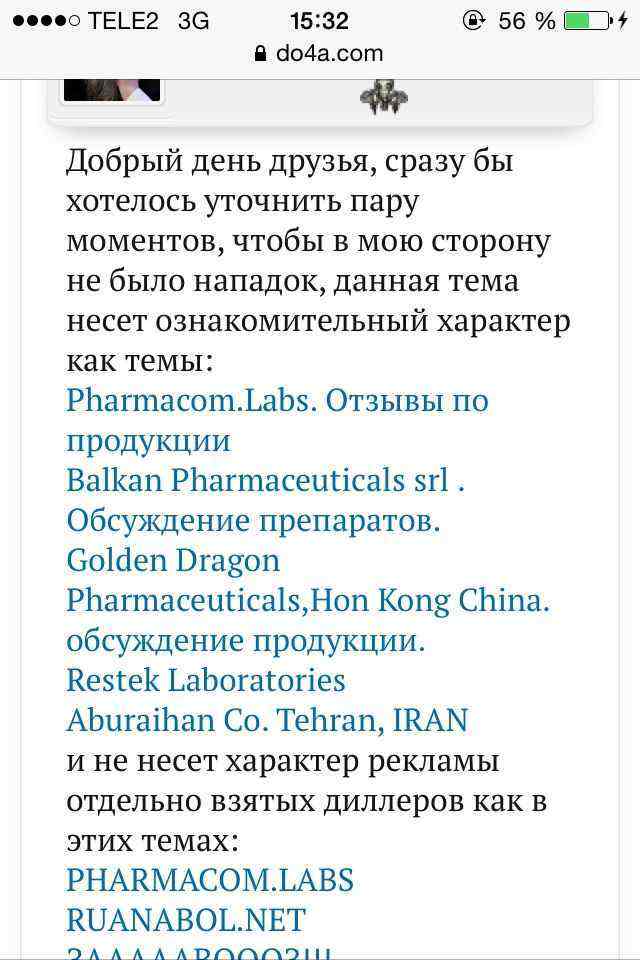Image resolution: width=640 pixels, height=960 pixels.
Task: Open the Pharmacom.Labs reviews thread link
Action: (x=277, y=401)
